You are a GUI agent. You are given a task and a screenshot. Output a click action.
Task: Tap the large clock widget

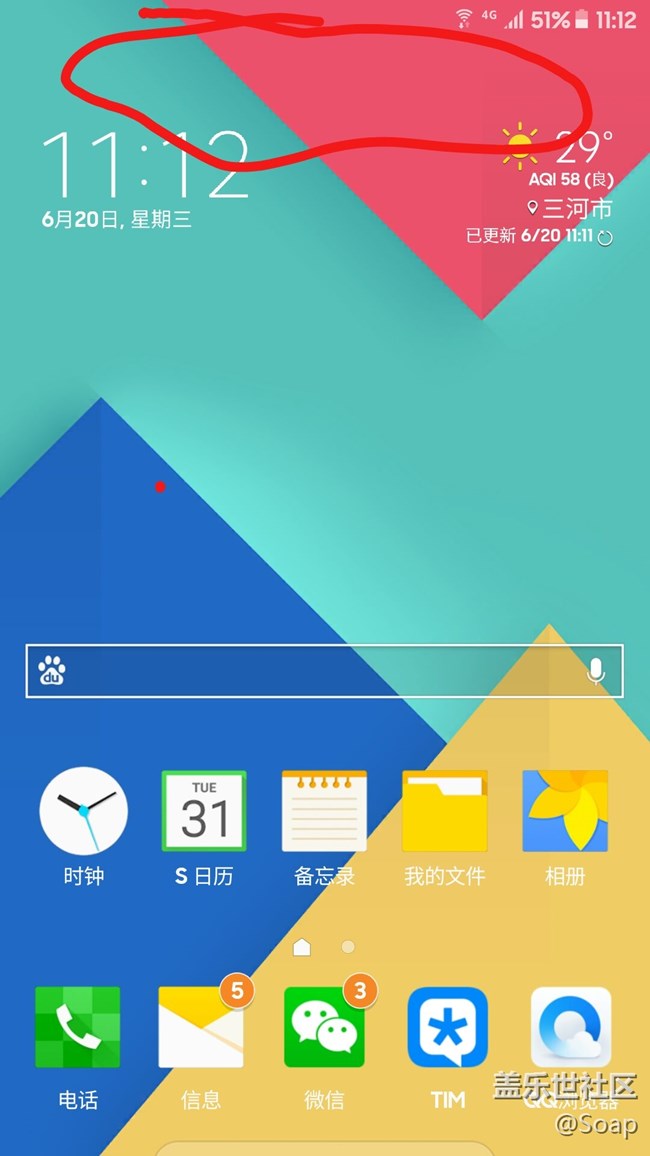point(145,165)
